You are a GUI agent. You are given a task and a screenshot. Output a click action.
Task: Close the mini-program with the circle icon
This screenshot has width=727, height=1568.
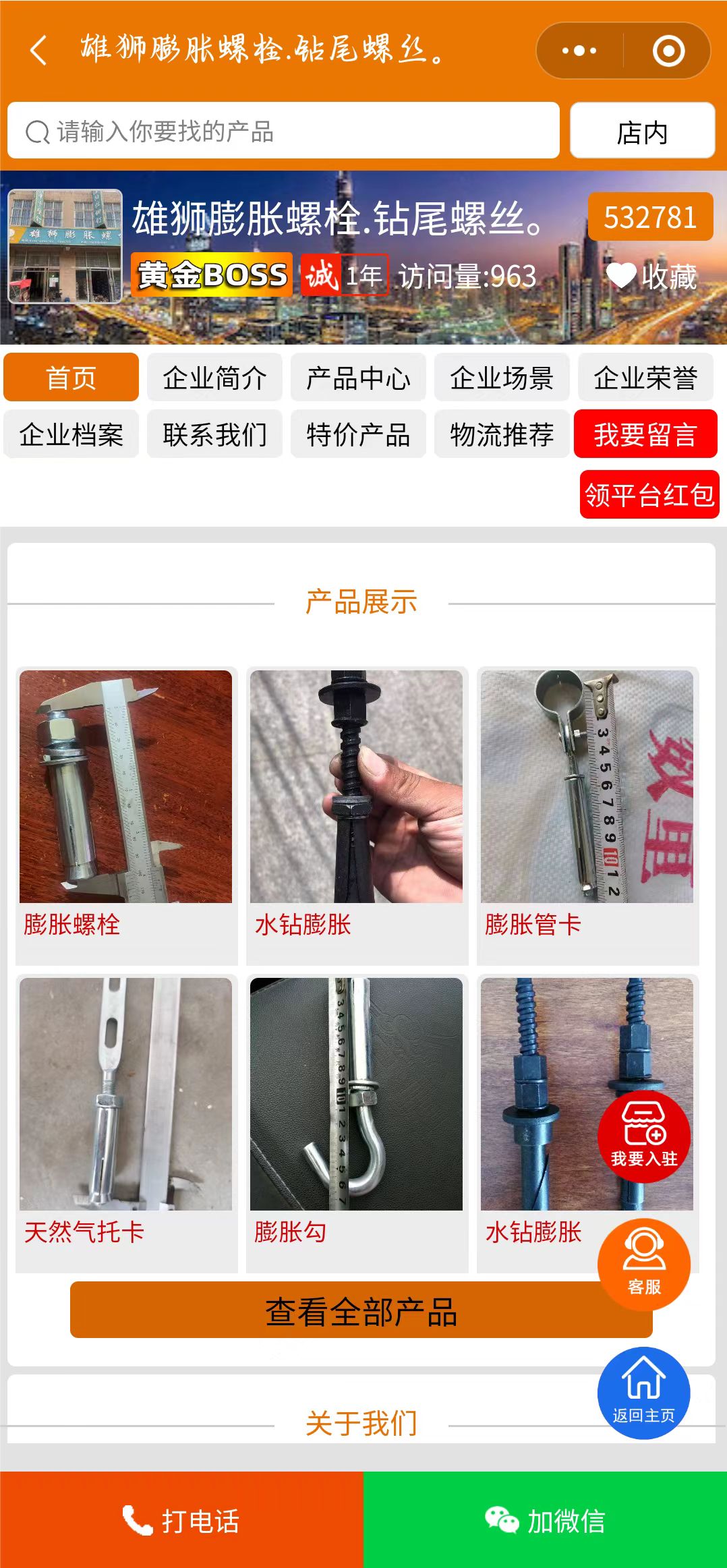coord(668,51)
